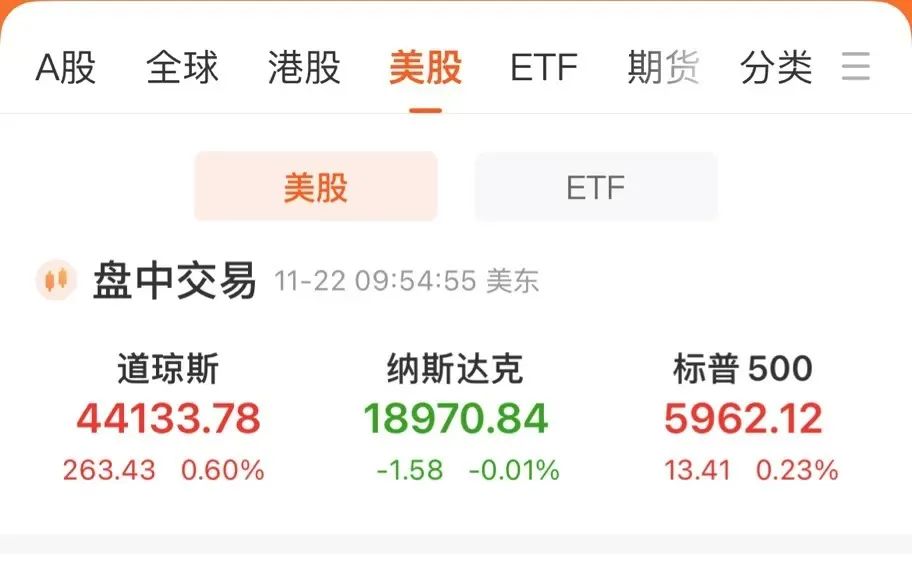
Task: Go to the 分类 tab
Action: [x=776, y=69]
